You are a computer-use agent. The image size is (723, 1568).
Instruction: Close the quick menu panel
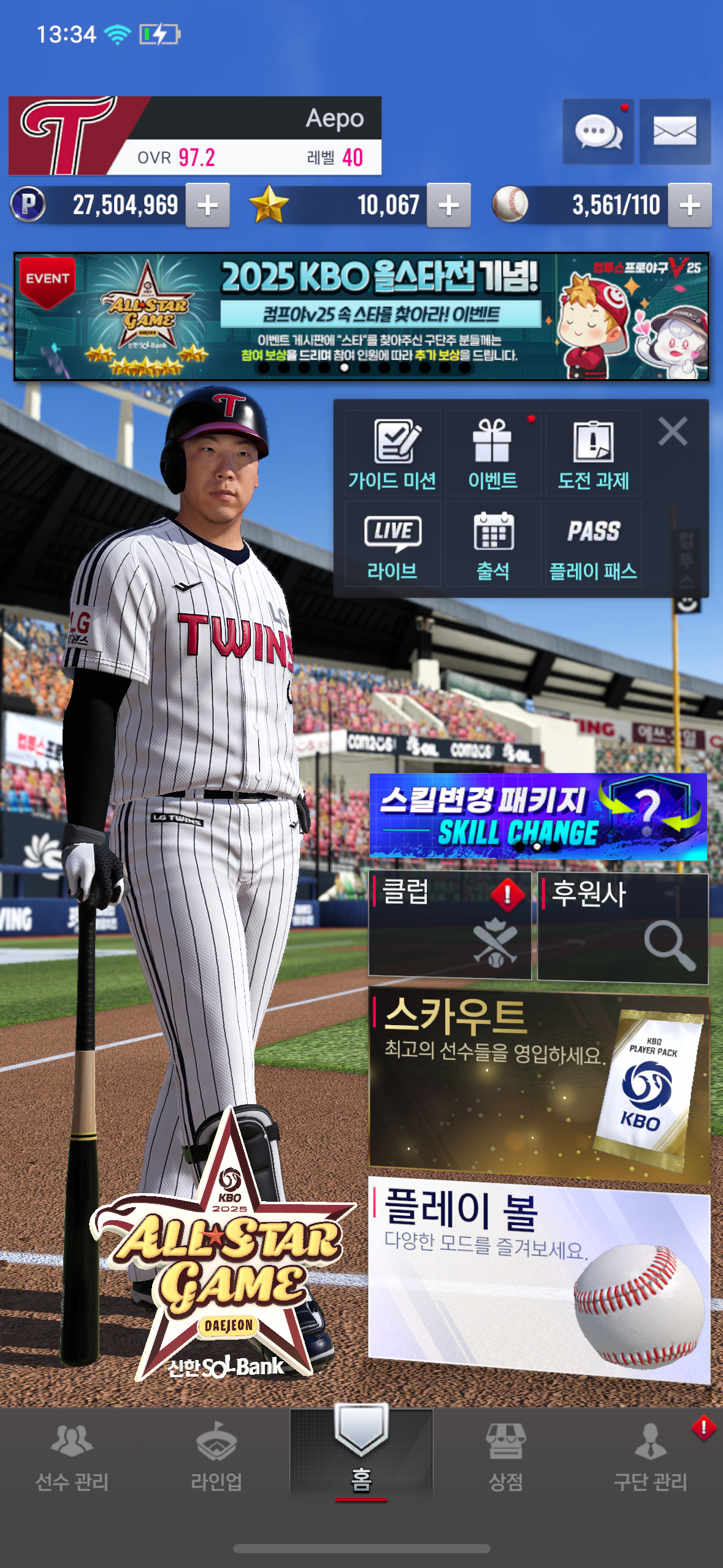[673, 431]
